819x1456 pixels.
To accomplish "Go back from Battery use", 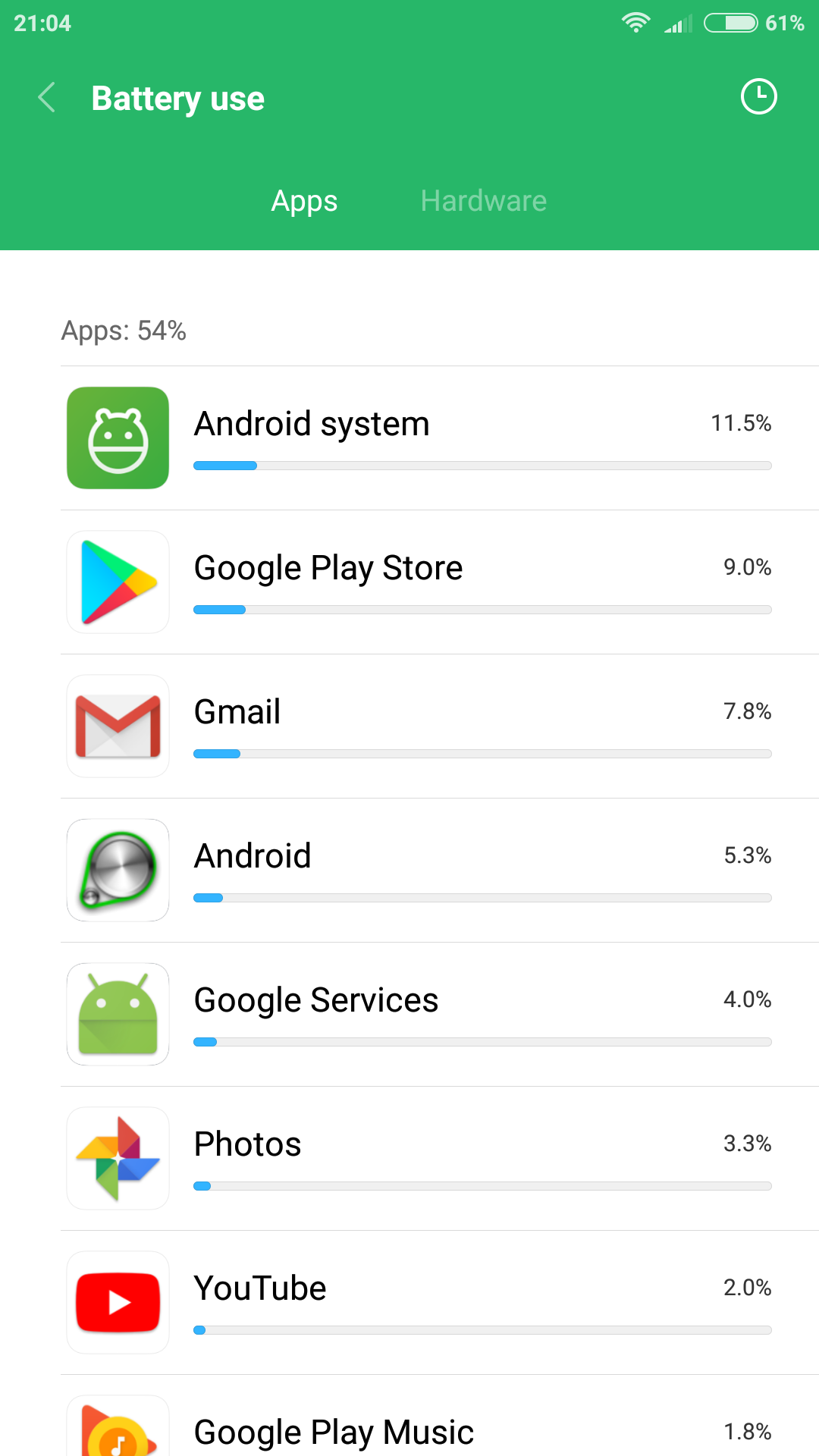I will tap(47, 98).
